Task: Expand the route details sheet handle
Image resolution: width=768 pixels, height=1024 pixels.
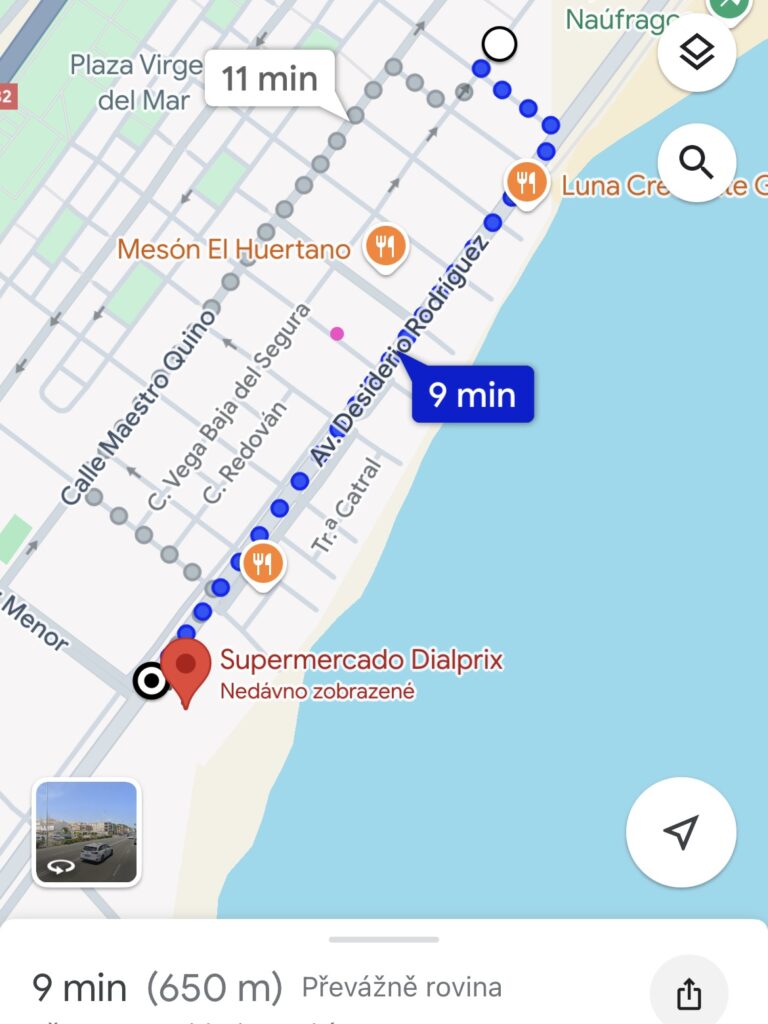Action: 383,939
